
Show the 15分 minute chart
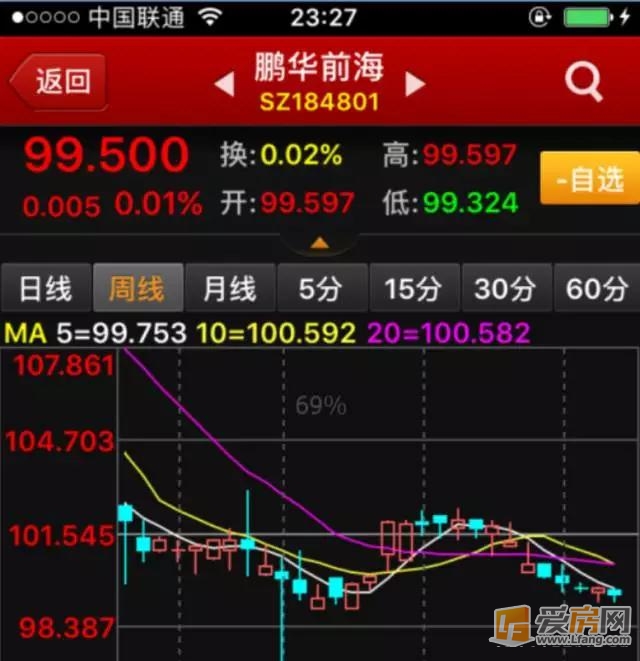(x=413, y=290)
